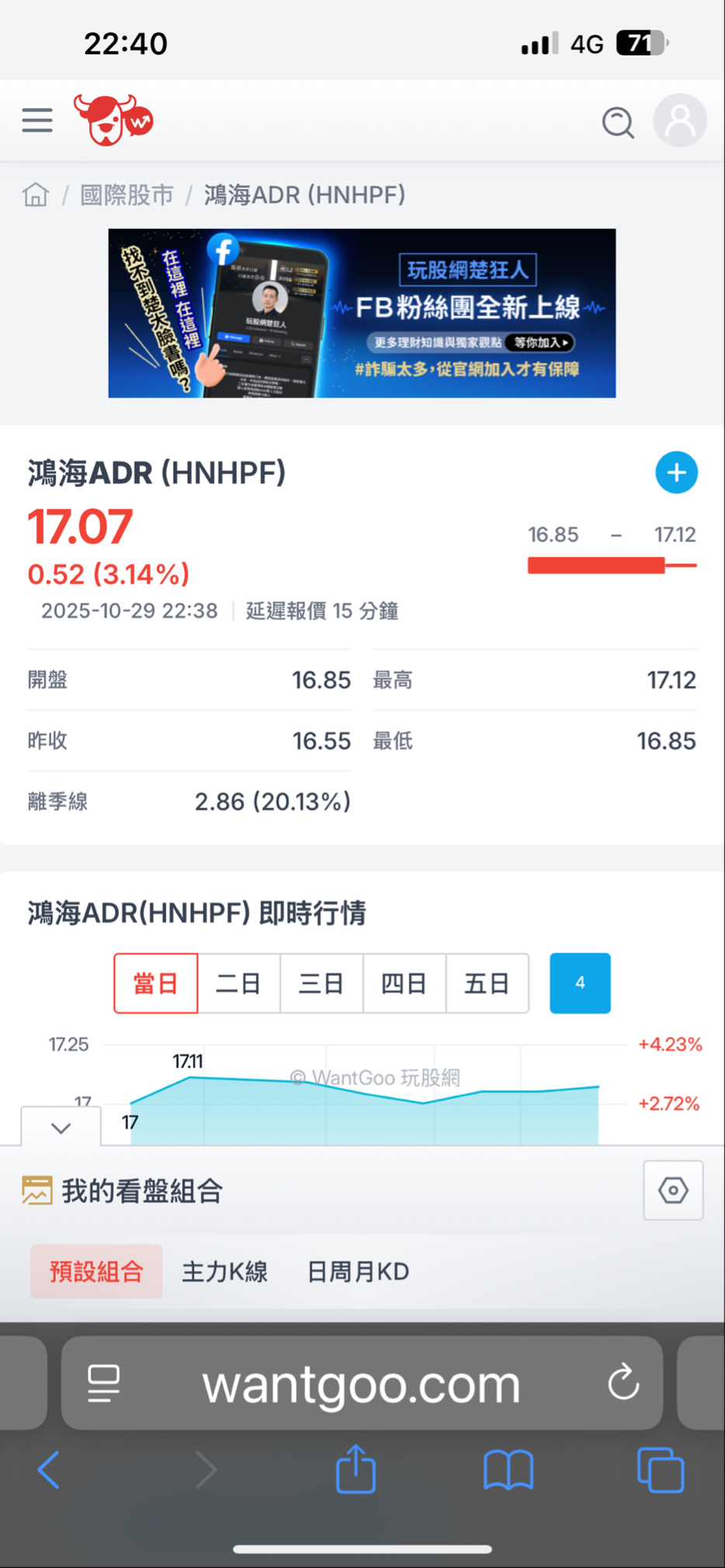The width and height of the screenshot is (725, 1568).
Task: Select the 當日 chart range
Action: tap(155, 983)
